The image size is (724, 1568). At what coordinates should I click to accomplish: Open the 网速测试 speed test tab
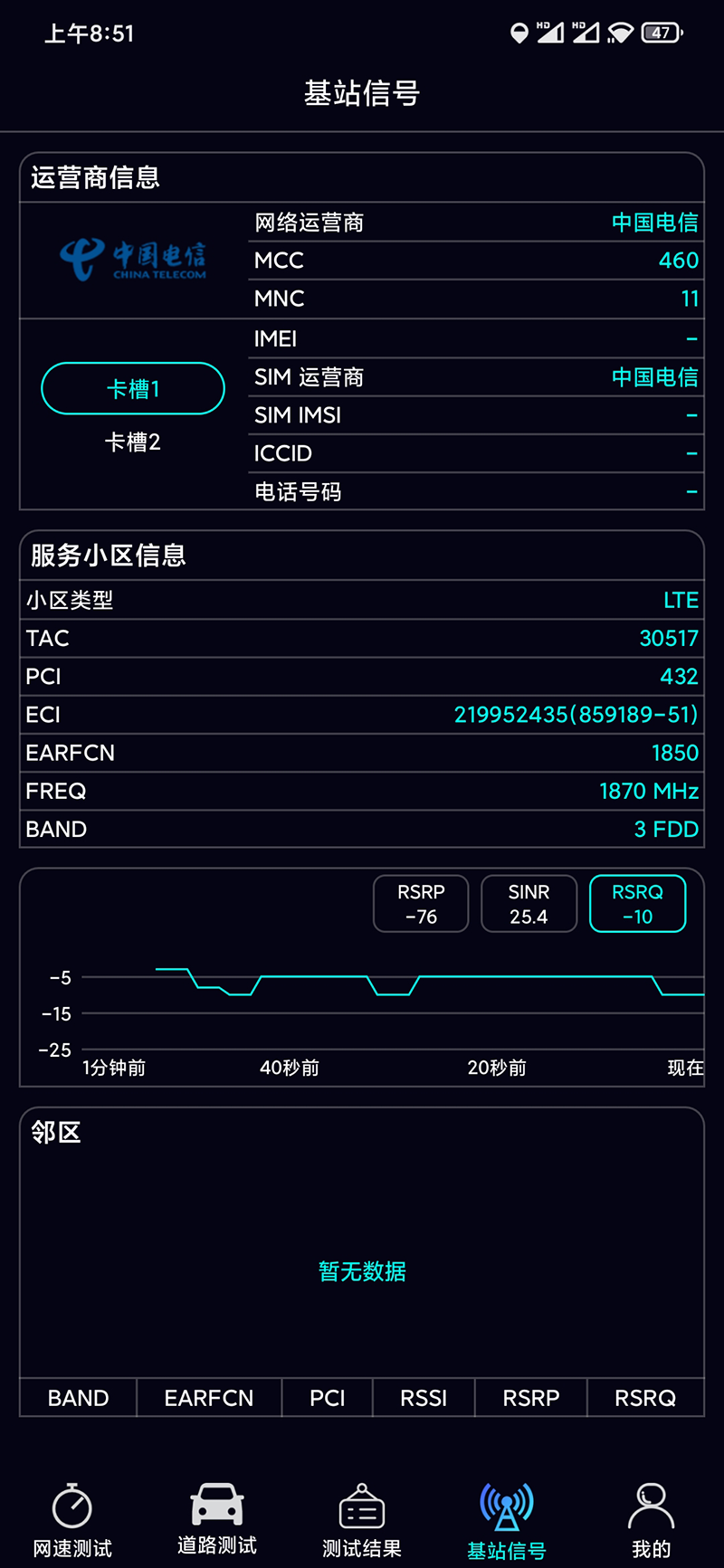72,1520
